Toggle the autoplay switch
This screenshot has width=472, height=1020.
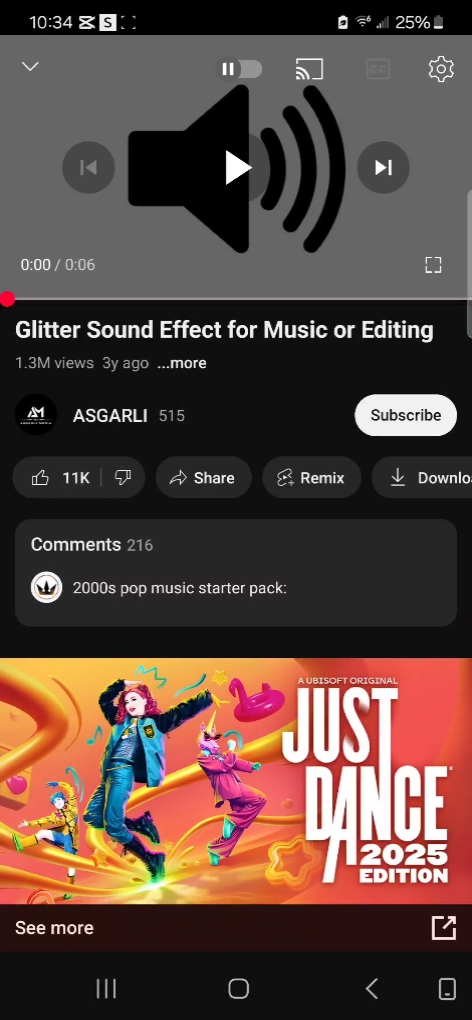pos(241,69)
